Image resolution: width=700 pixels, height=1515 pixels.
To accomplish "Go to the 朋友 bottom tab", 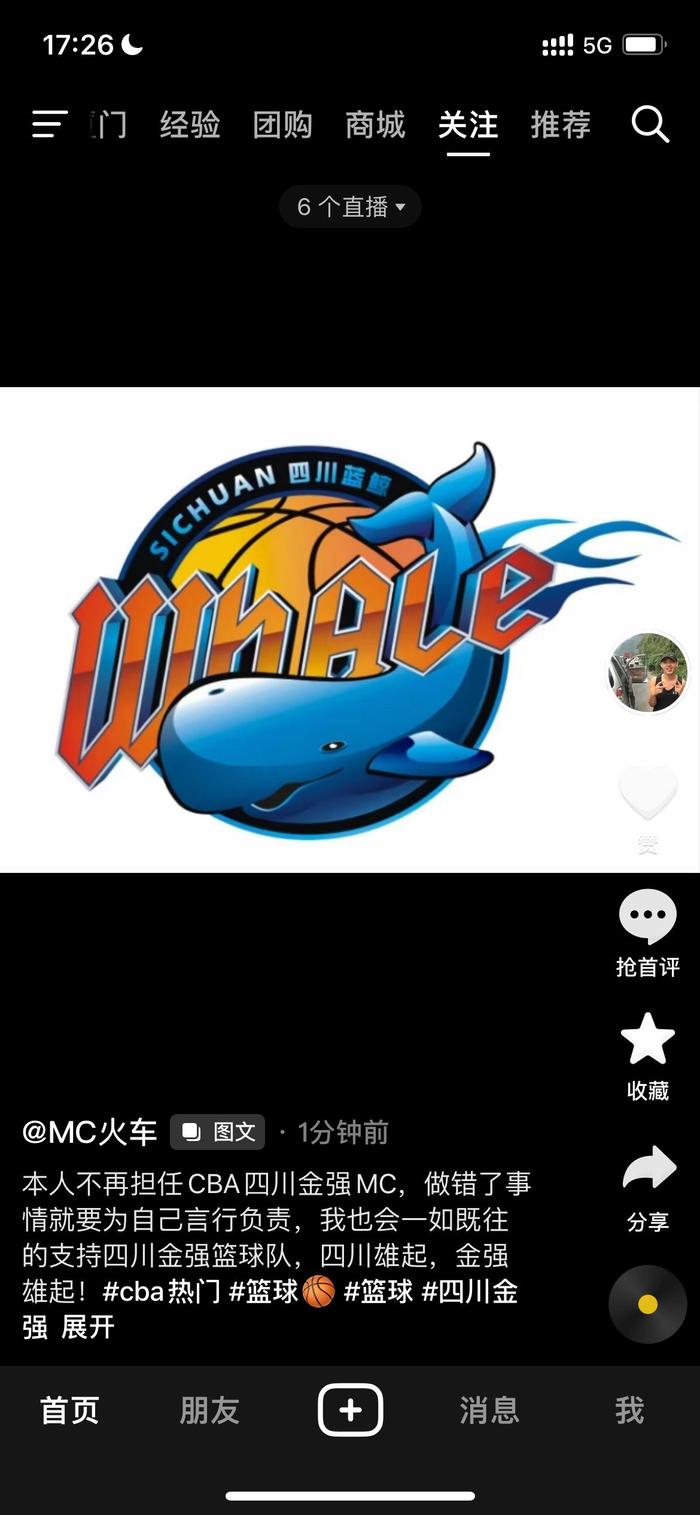I will coord(210,1410).
